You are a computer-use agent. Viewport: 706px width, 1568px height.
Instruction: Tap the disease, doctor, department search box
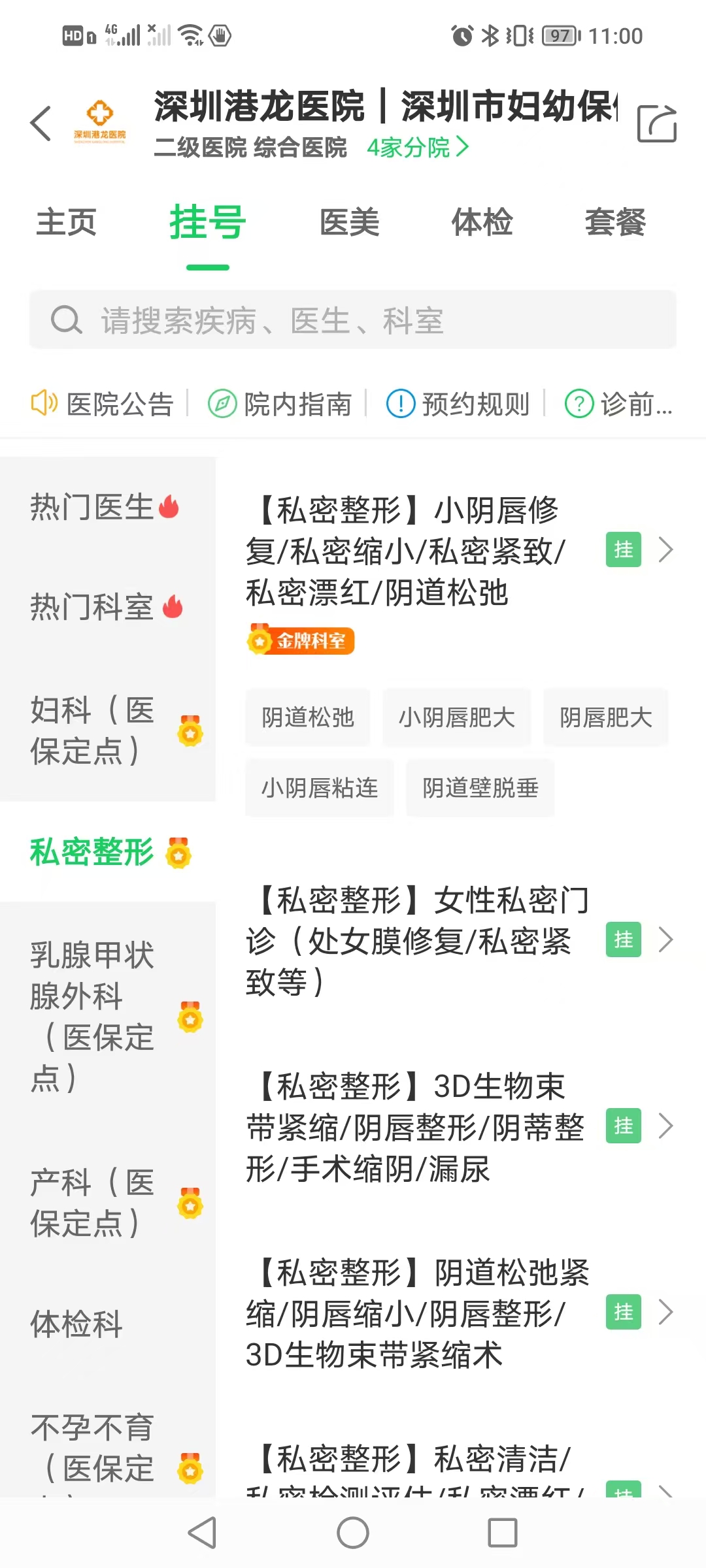[x=353, y=320]
